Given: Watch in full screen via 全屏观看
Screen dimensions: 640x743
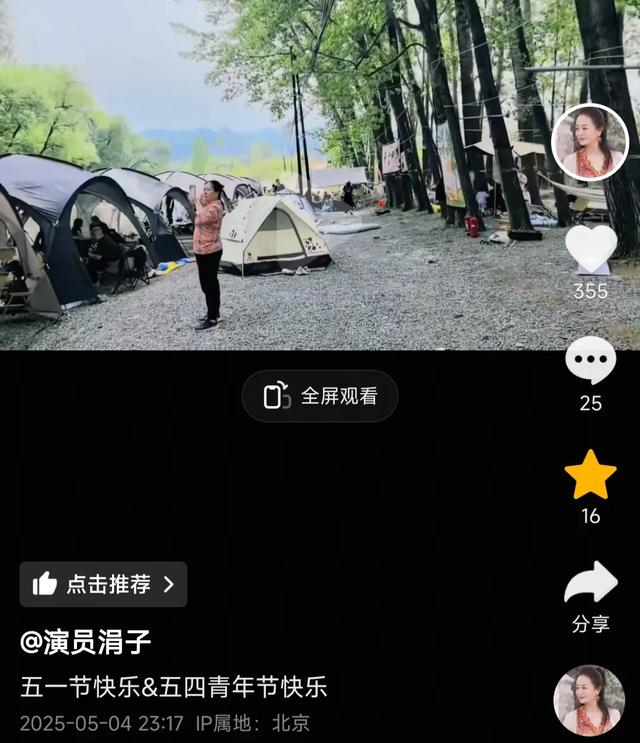Looking at the screenshot, I should (320, 396).
